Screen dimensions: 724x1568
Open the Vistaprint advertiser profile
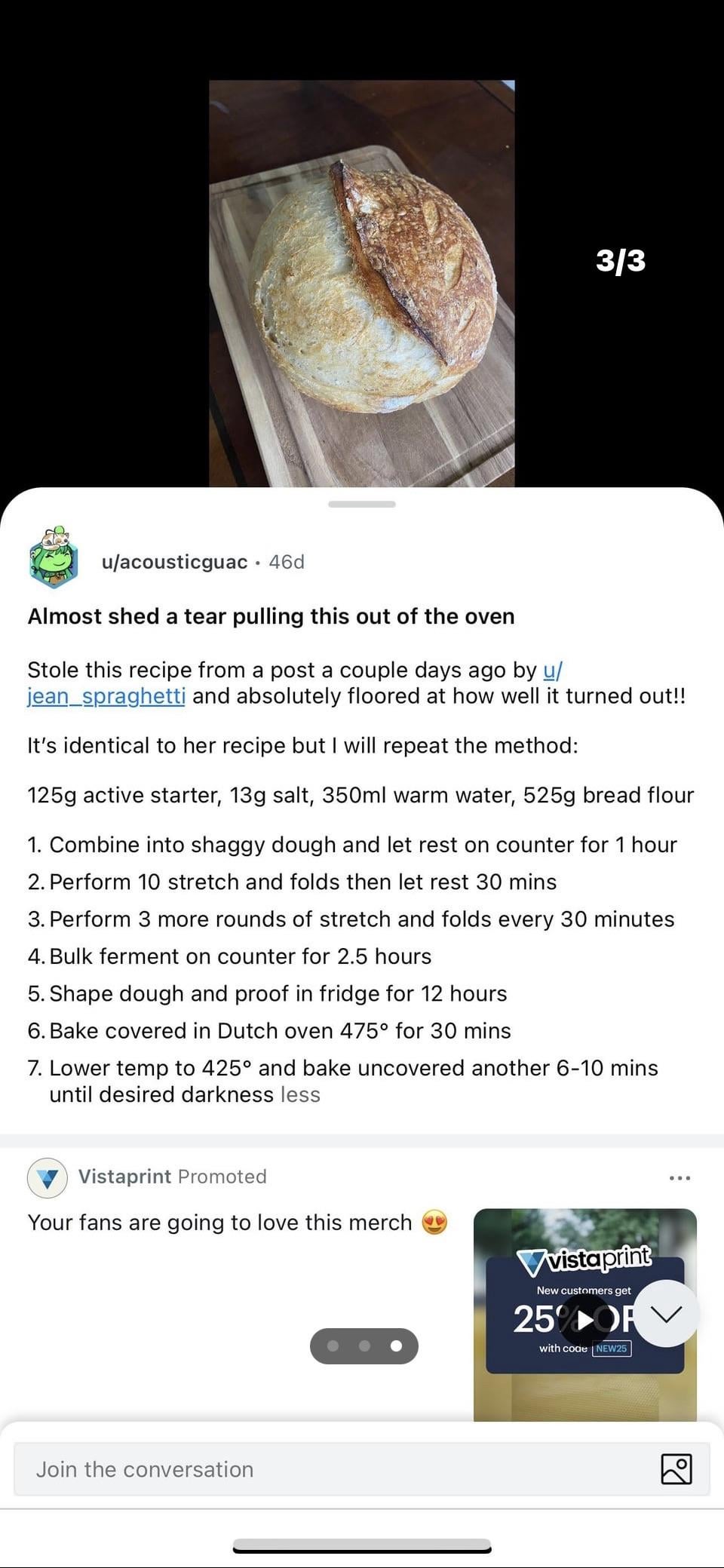click(124, 1177)
